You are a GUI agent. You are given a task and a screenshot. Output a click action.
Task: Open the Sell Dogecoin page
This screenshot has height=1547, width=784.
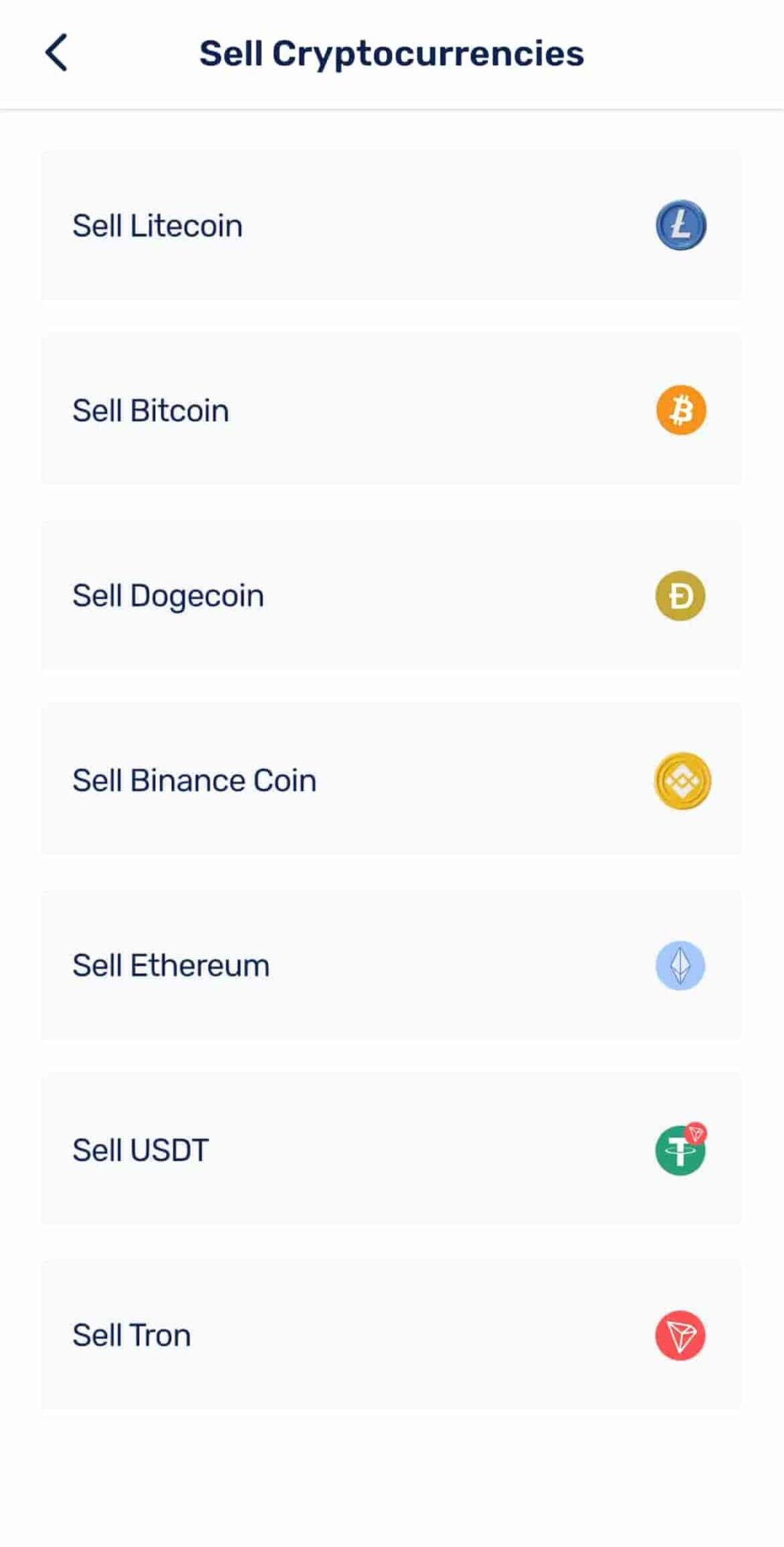392,595
